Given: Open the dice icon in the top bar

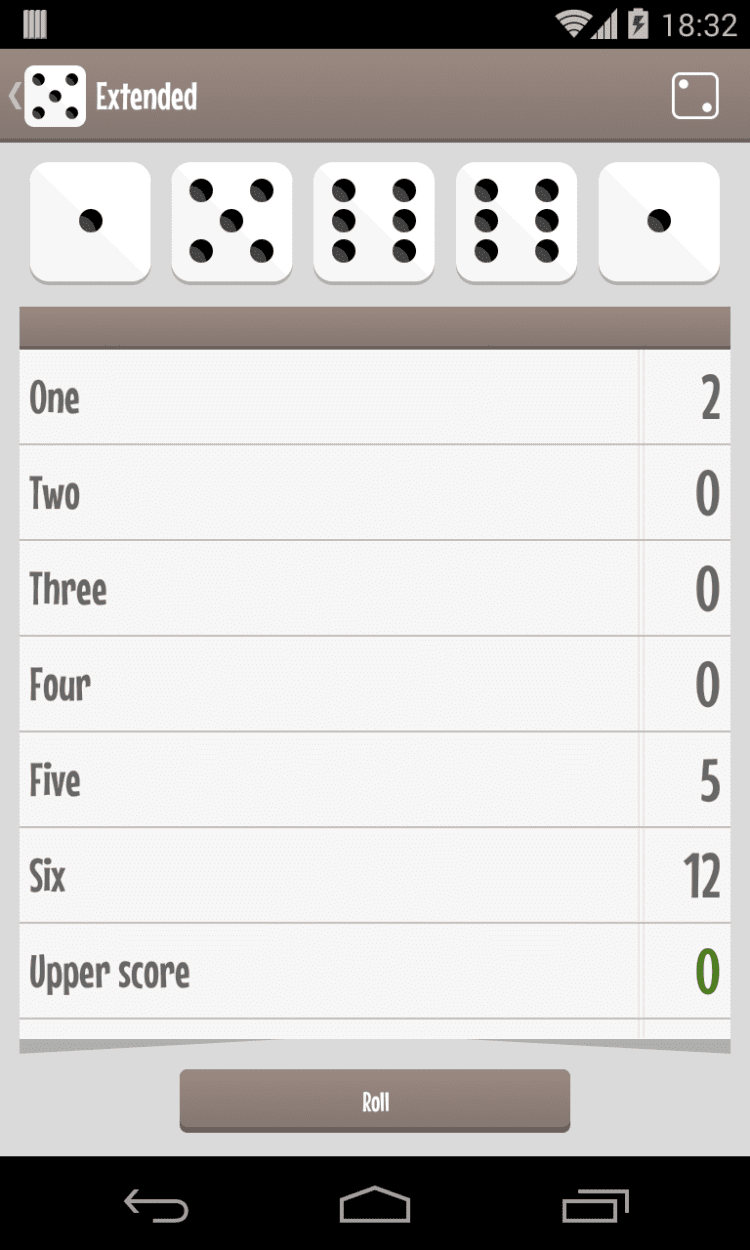Looking at the screenshot, I should pos(695,97).
